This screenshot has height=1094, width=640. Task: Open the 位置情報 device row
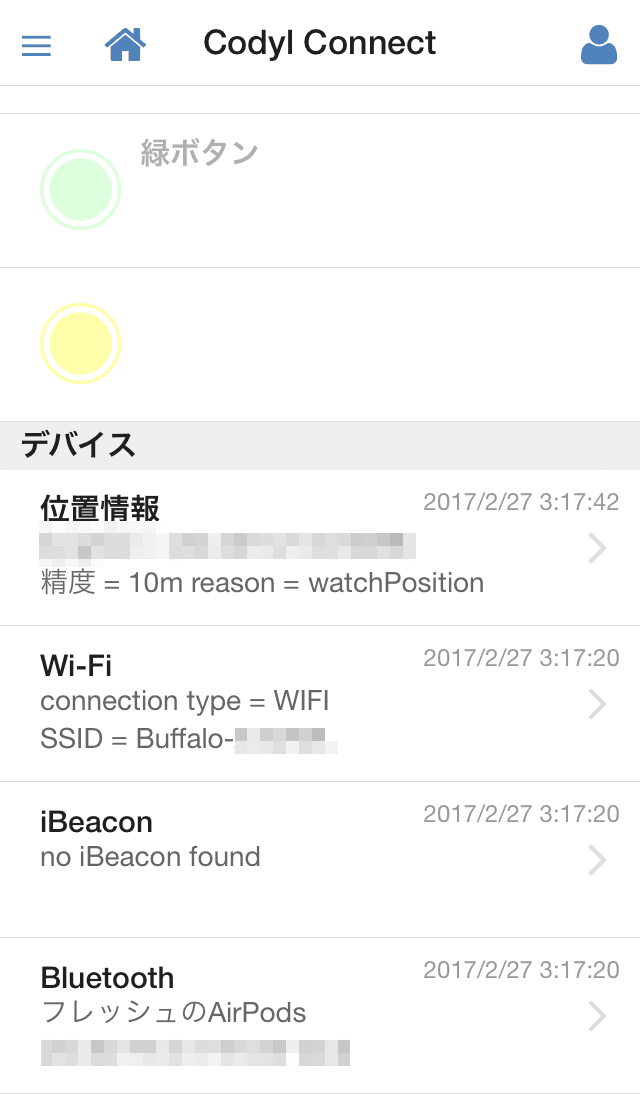click(320, 547)
